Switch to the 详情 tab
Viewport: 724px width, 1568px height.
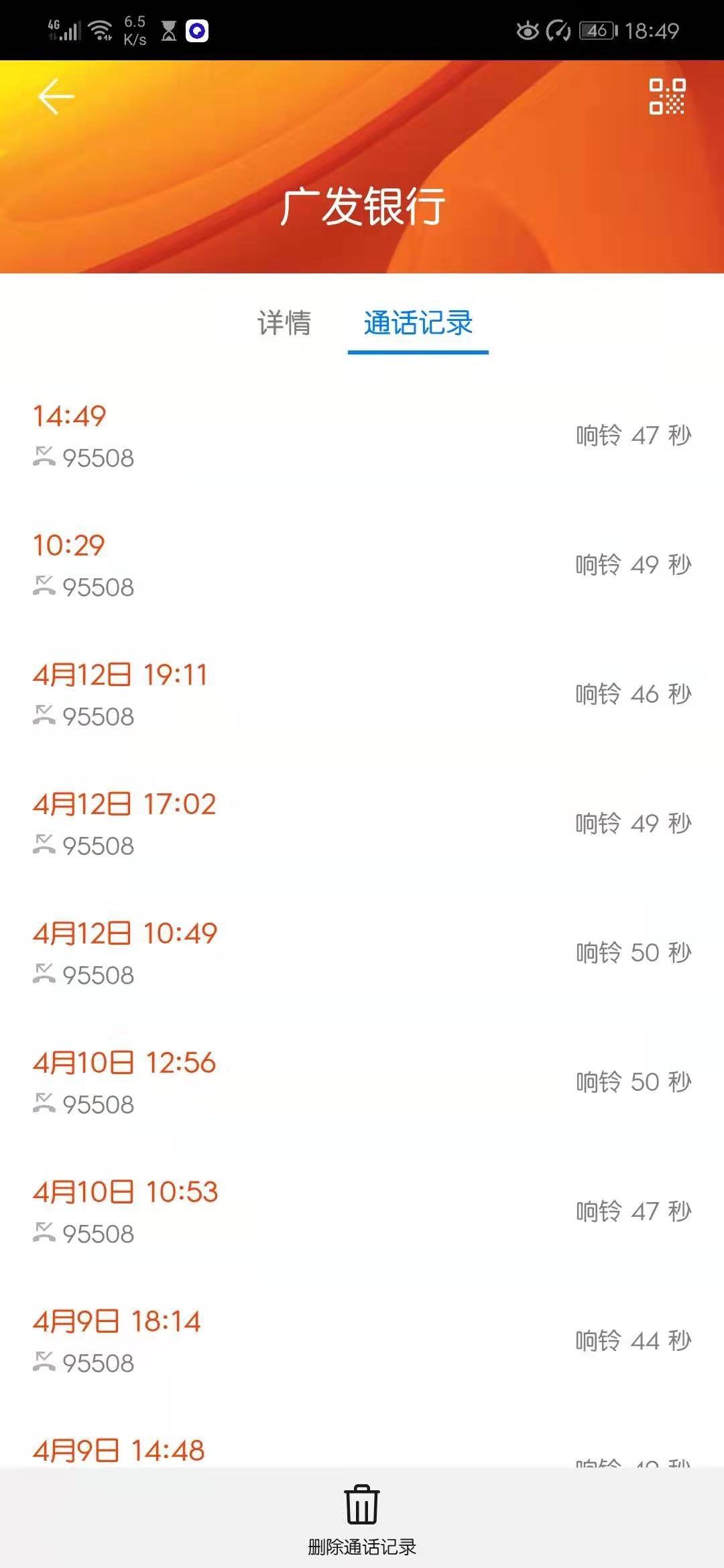(x=284, y=322)
